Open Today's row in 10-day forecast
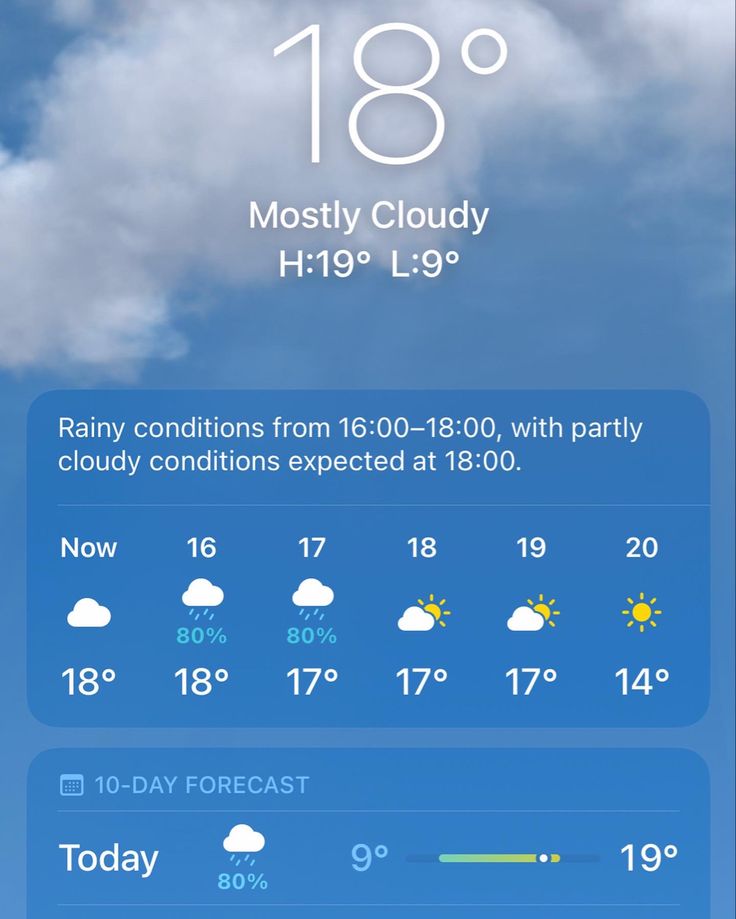 (x=368, y=858)
